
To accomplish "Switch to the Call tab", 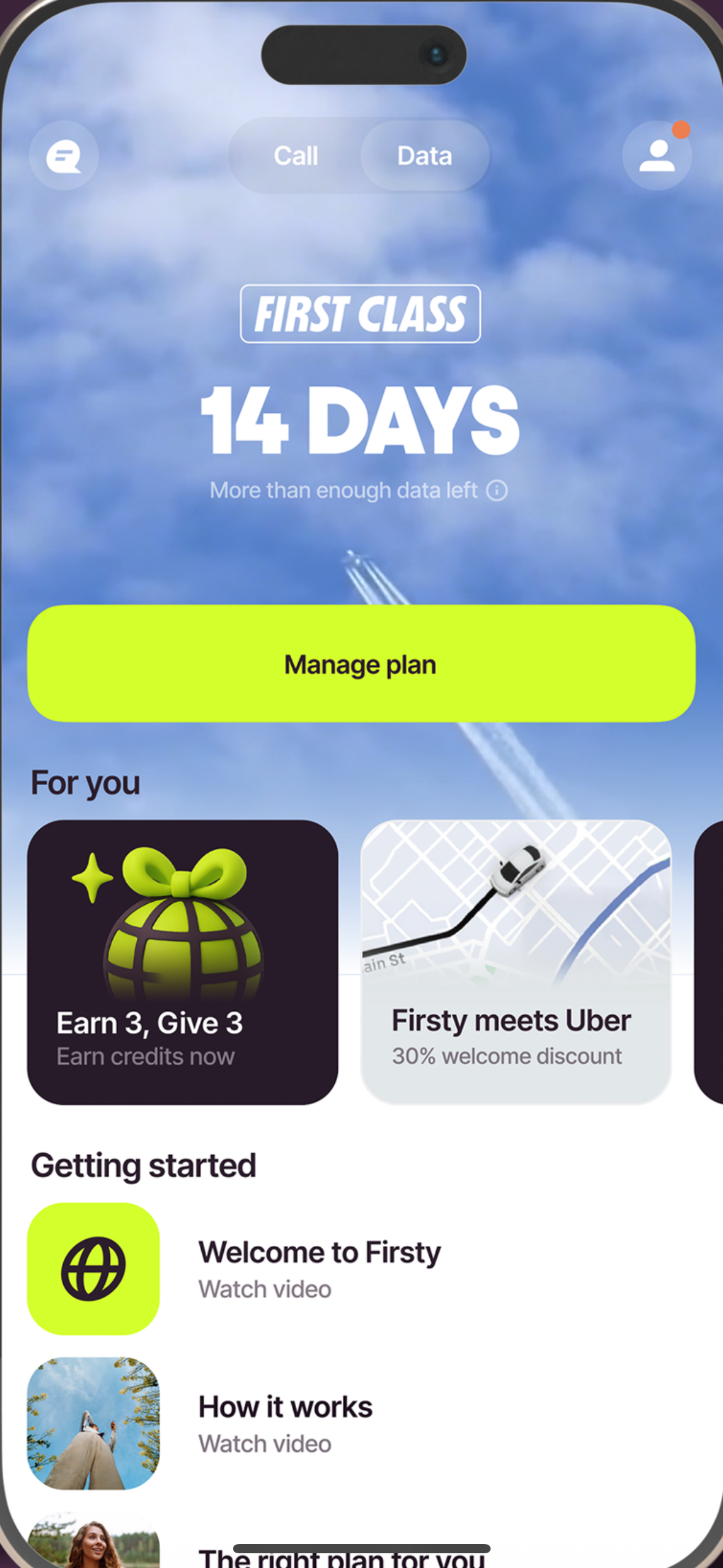I will click(x=296, y=156).
